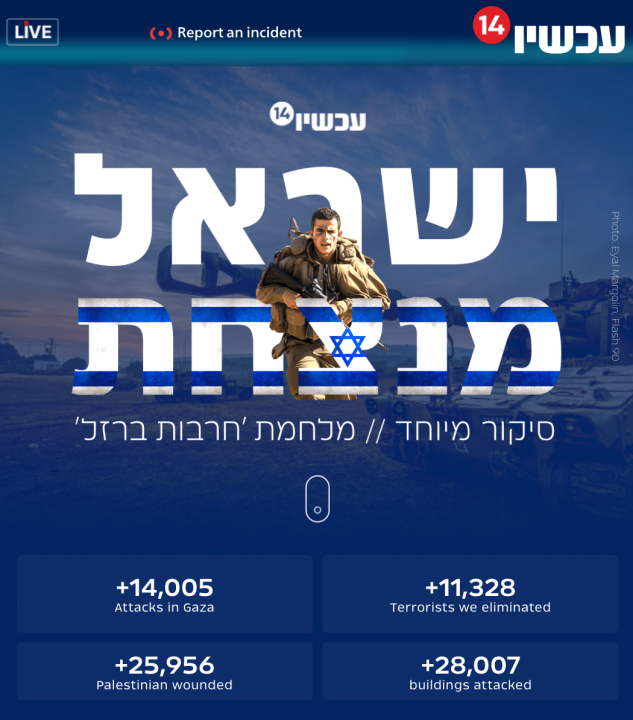Open the LIVE broadcast button
Screen dimensions: 633x720
click(x=32, y=32)
